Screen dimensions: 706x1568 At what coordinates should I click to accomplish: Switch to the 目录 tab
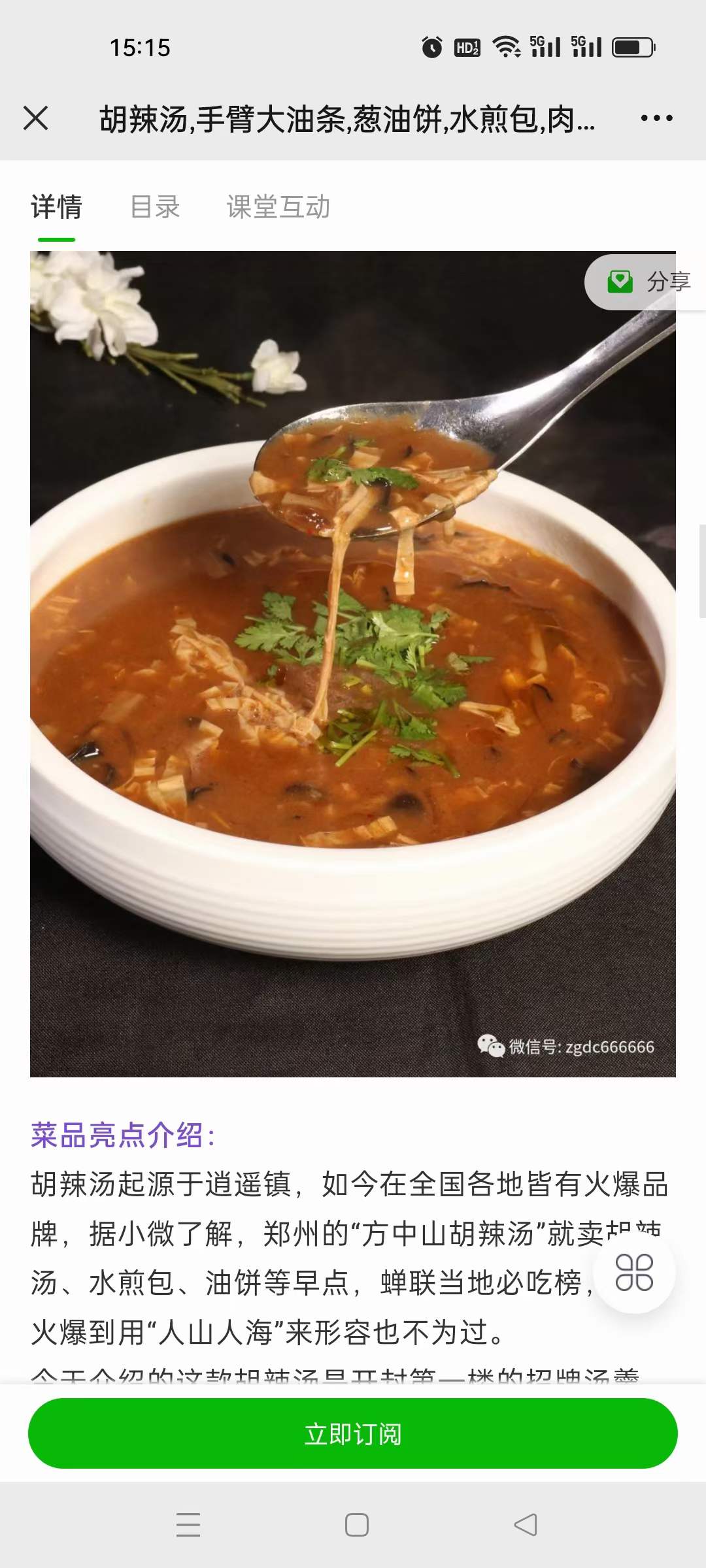(156, 206)
